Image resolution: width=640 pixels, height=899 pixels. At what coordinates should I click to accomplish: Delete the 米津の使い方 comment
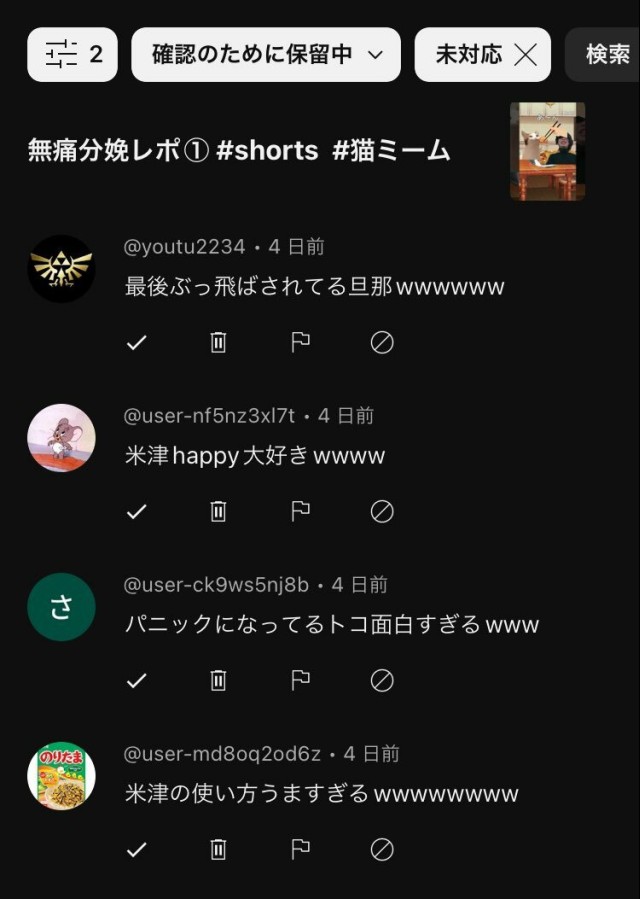pos(218,850)
